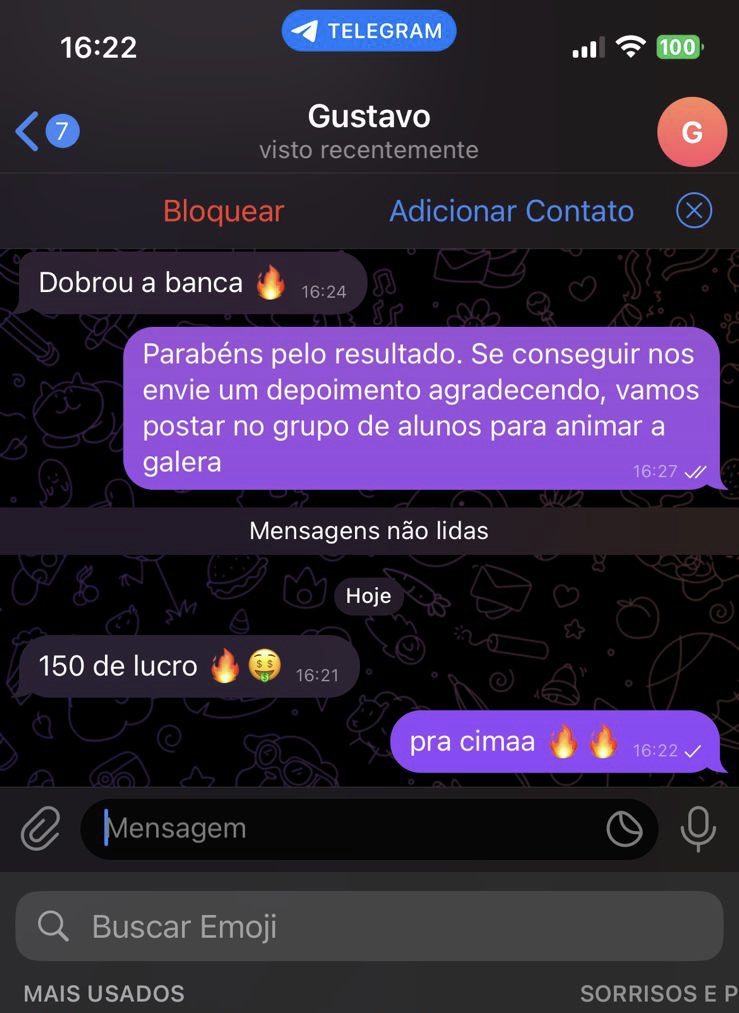Viewport: 739px width, 1013px height.
Task: Go back to the chat list
Action: point(45,131)
